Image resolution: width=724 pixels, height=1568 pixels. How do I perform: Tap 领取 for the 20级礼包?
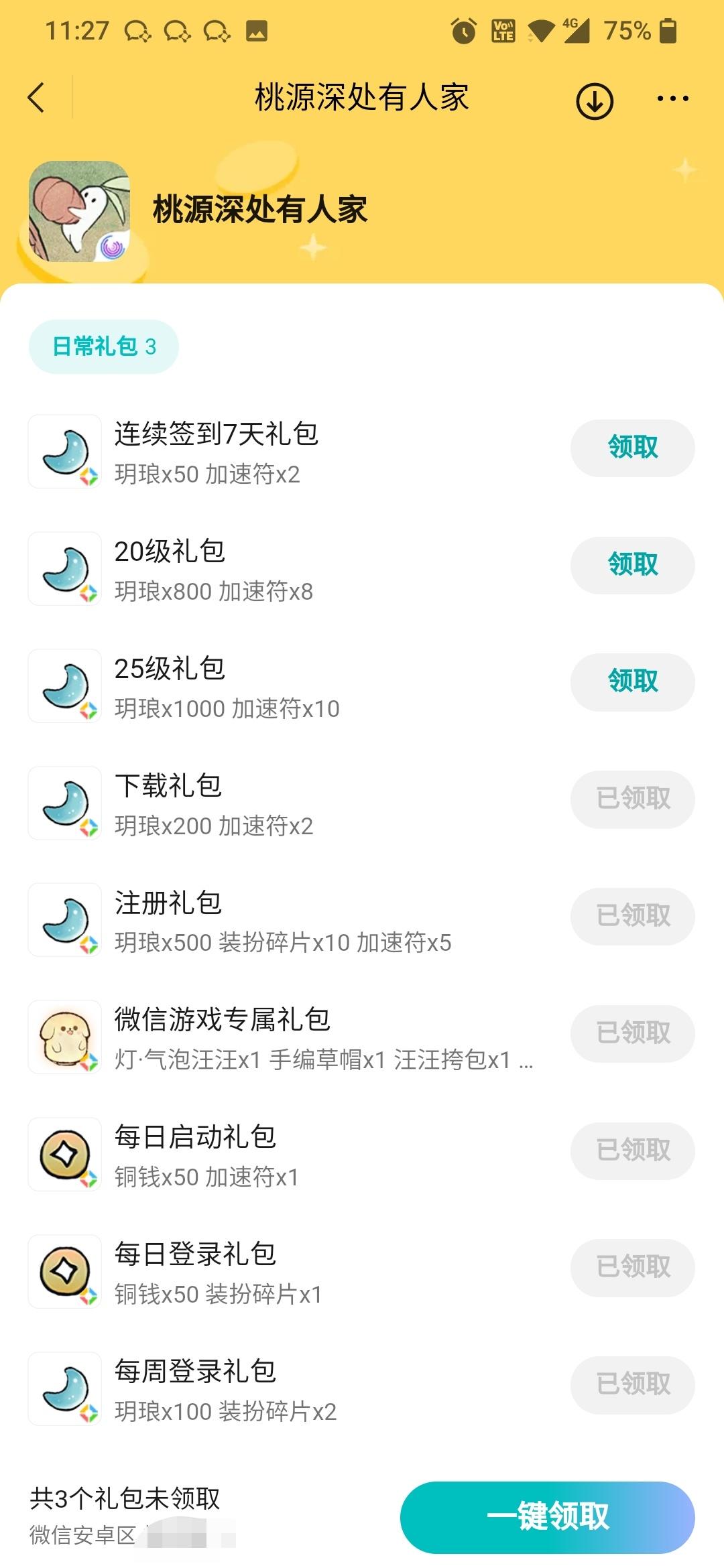631,565
